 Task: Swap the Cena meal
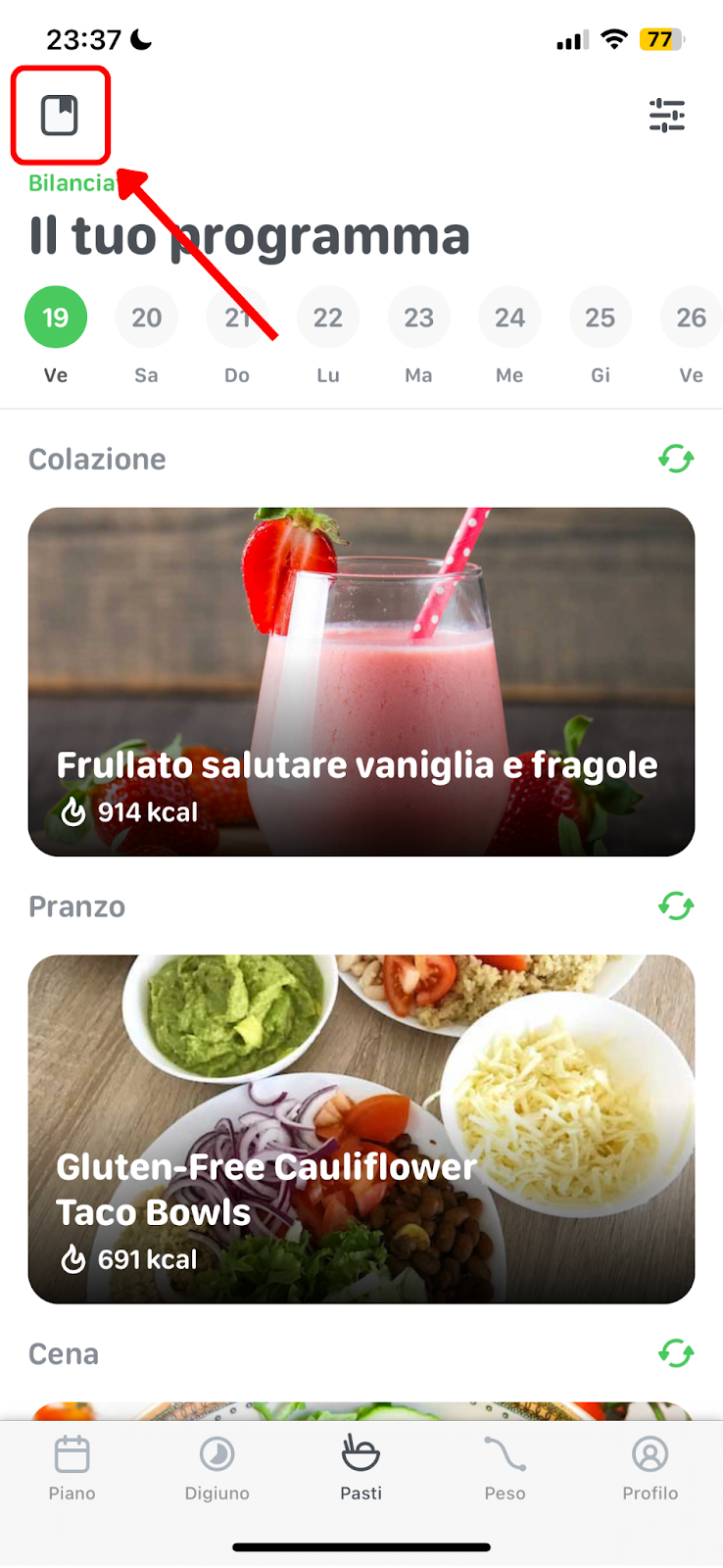(676, 1354)
